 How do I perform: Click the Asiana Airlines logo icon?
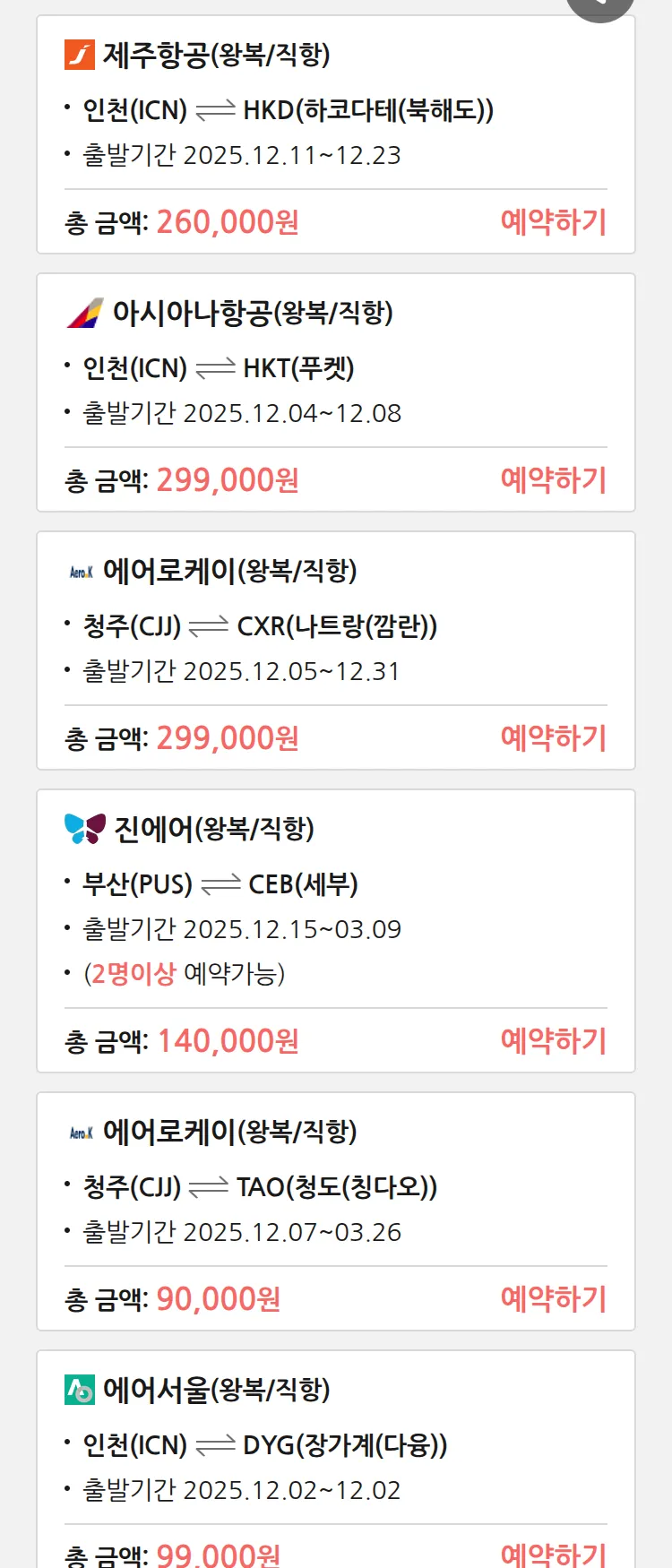point(82,314)
